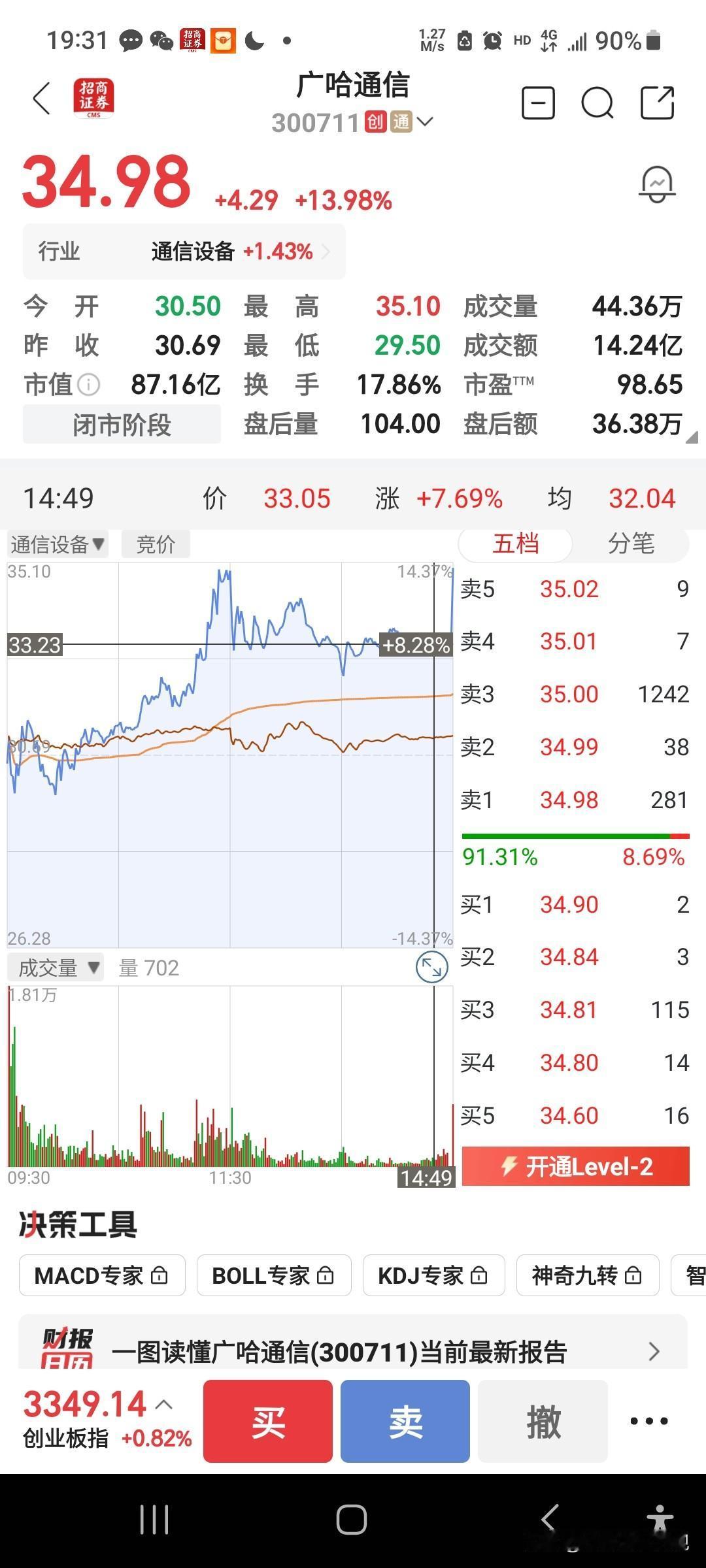Switch to the 分笔 tab
Screen dimensions: 706x1568
click(631, 544)
